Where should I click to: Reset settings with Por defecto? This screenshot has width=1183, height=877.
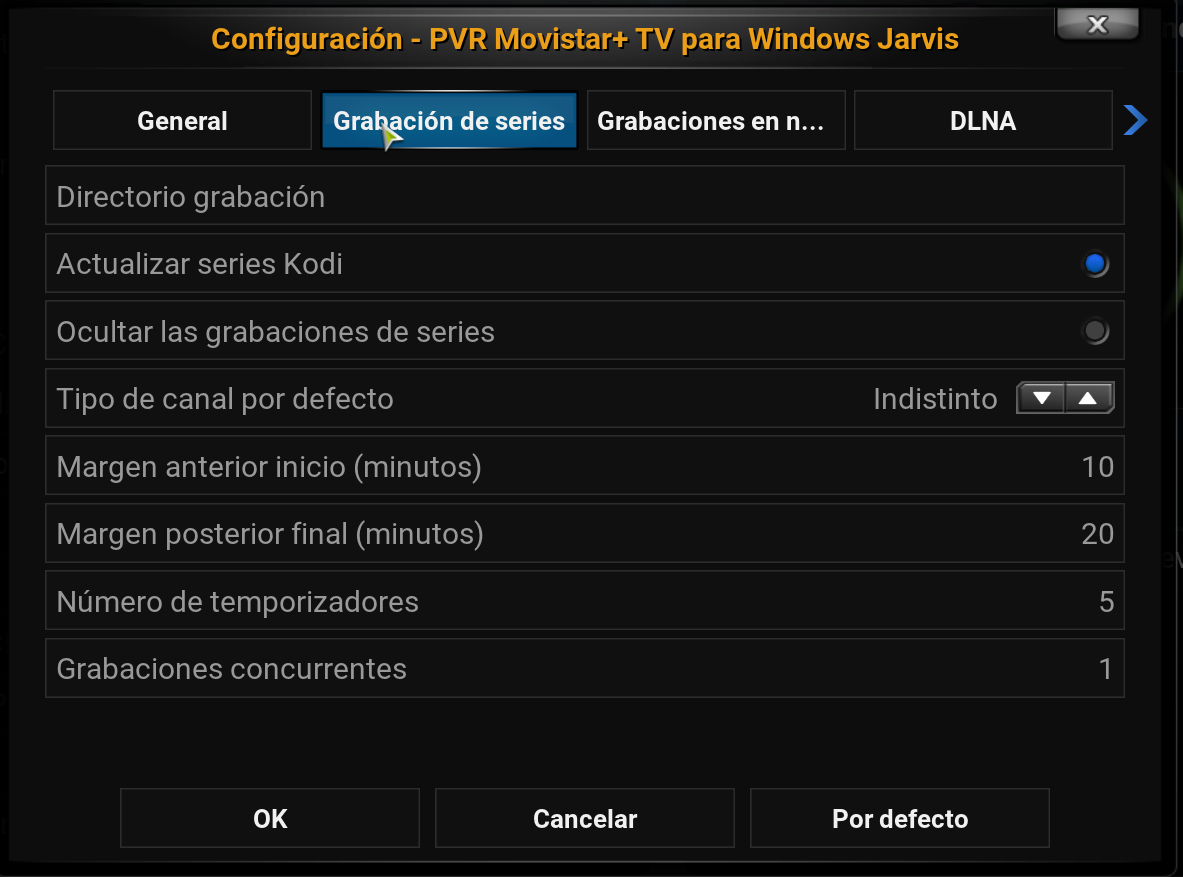pos(900,819)
